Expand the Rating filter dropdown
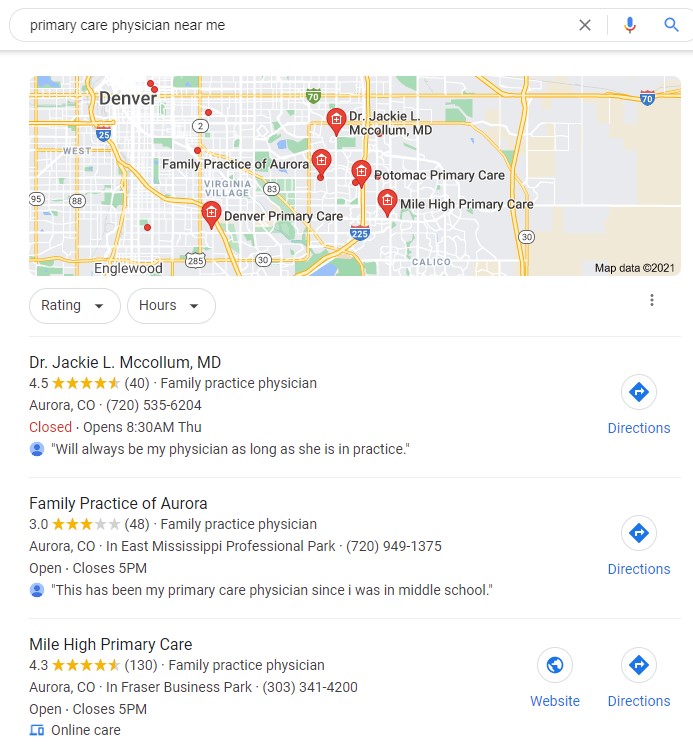Image resolution: width=693 pixels, height=744 pixels. point(75,306)
